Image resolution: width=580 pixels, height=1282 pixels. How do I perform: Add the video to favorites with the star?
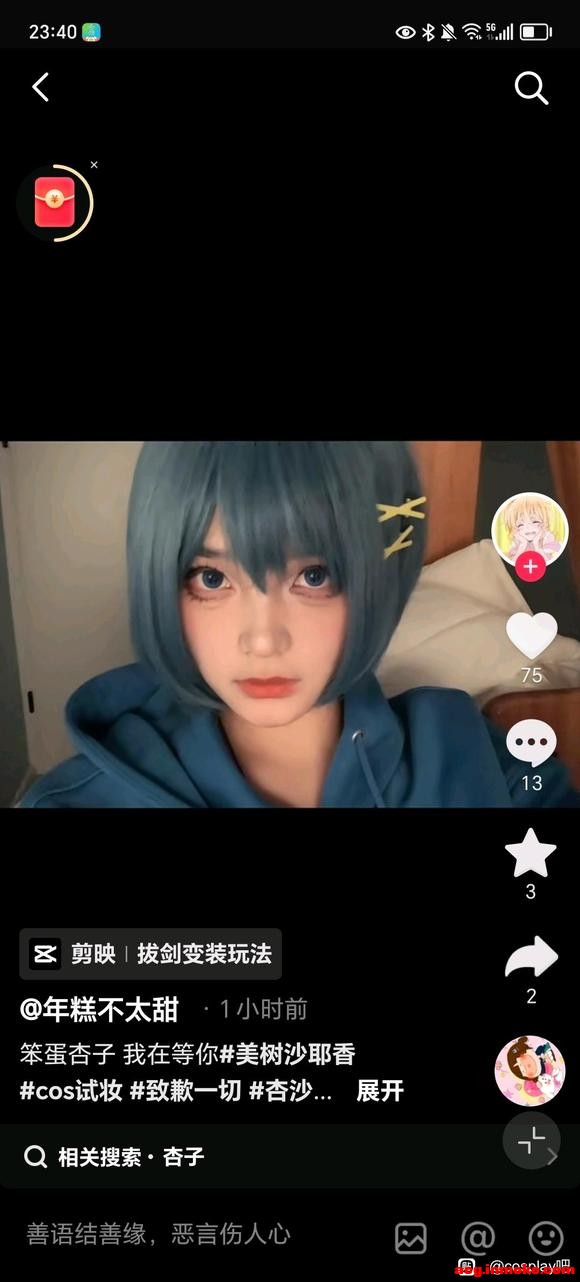530,852
